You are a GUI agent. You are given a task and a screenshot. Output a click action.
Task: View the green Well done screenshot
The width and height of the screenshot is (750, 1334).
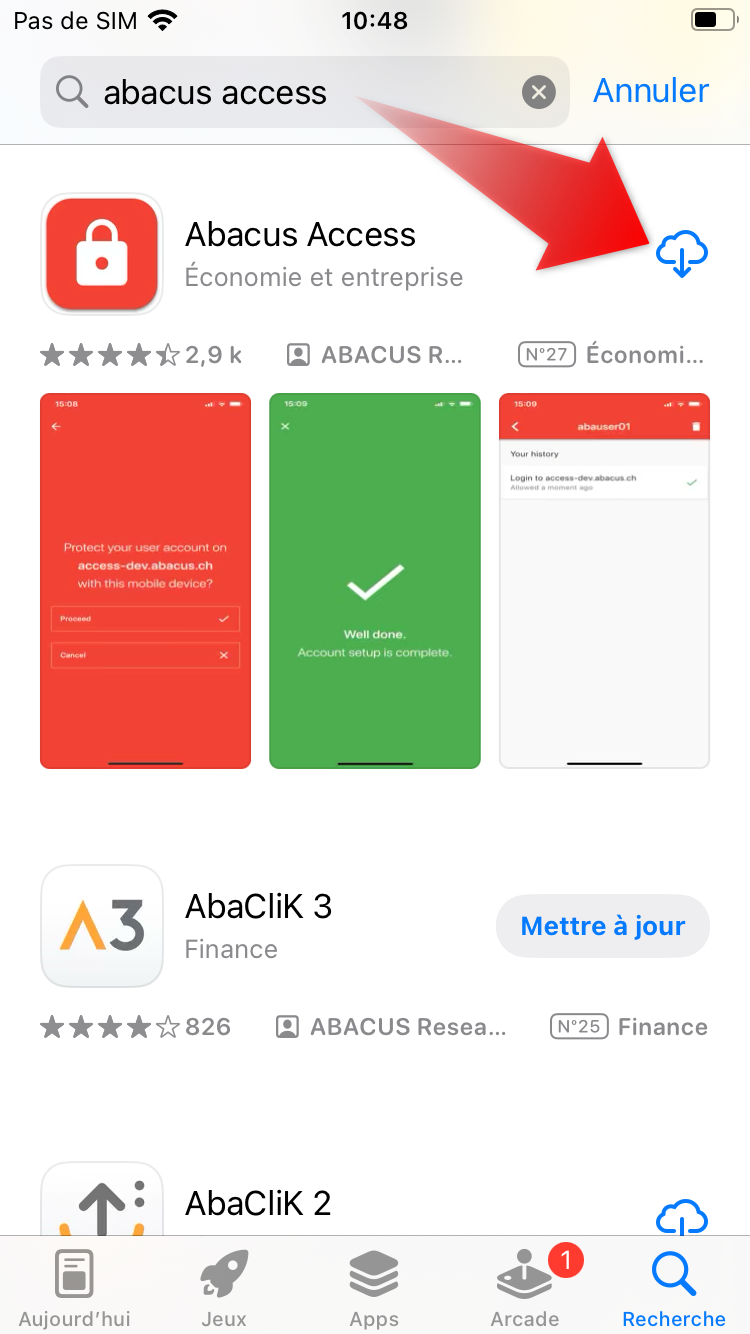tap(375, 581)
